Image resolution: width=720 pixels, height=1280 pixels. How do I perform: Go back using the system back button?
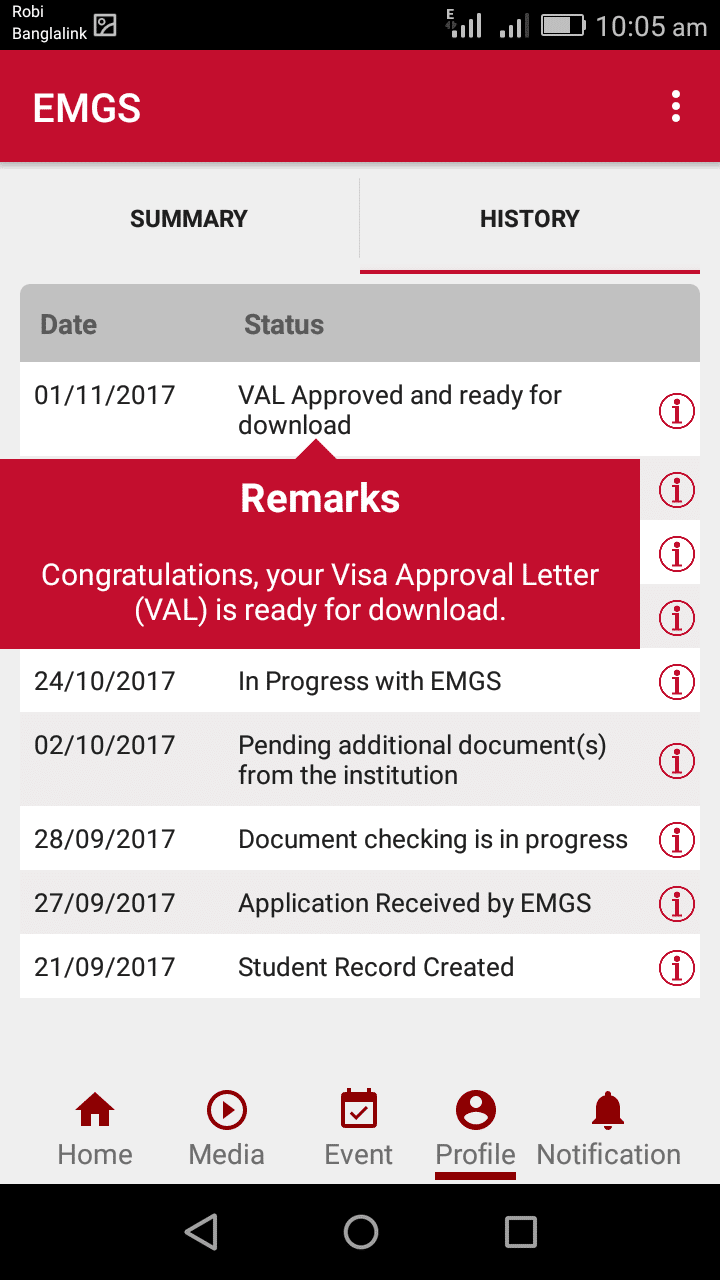click(201, 1232)
